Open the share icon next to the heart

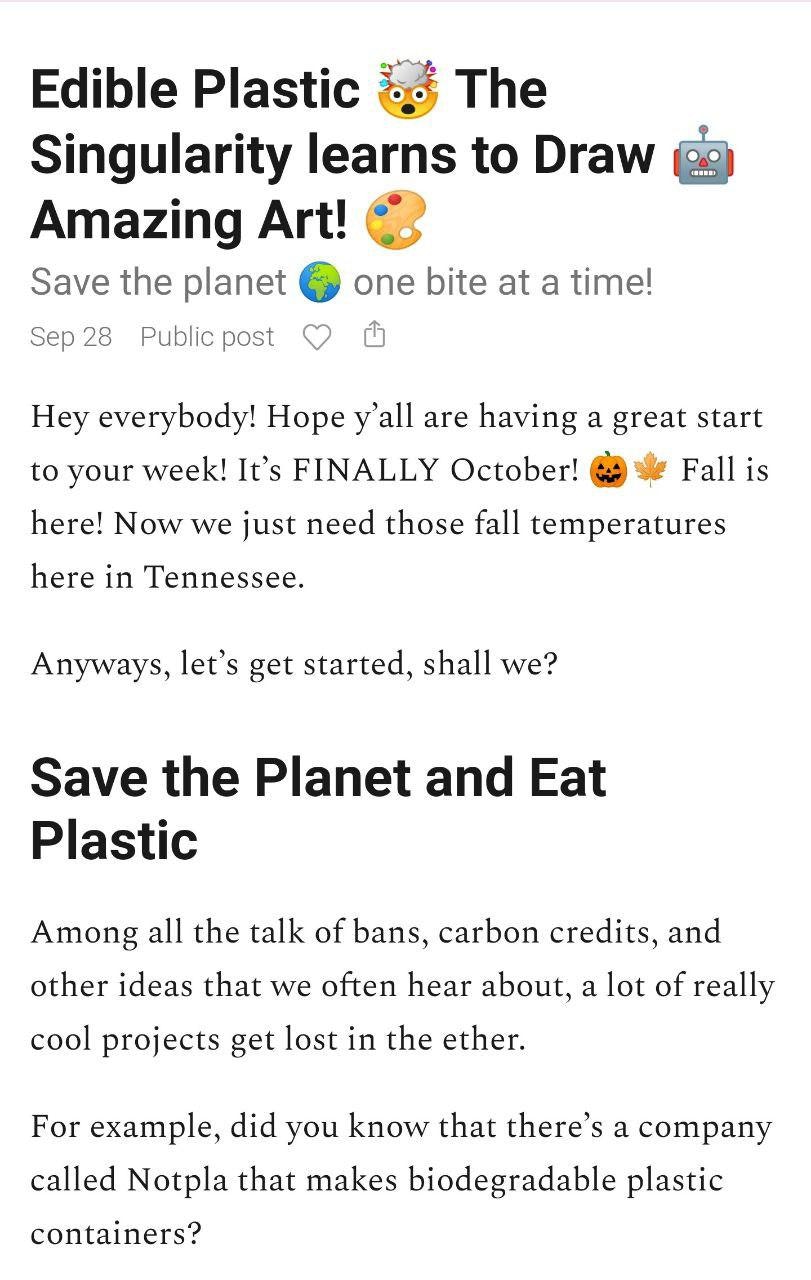375,335
